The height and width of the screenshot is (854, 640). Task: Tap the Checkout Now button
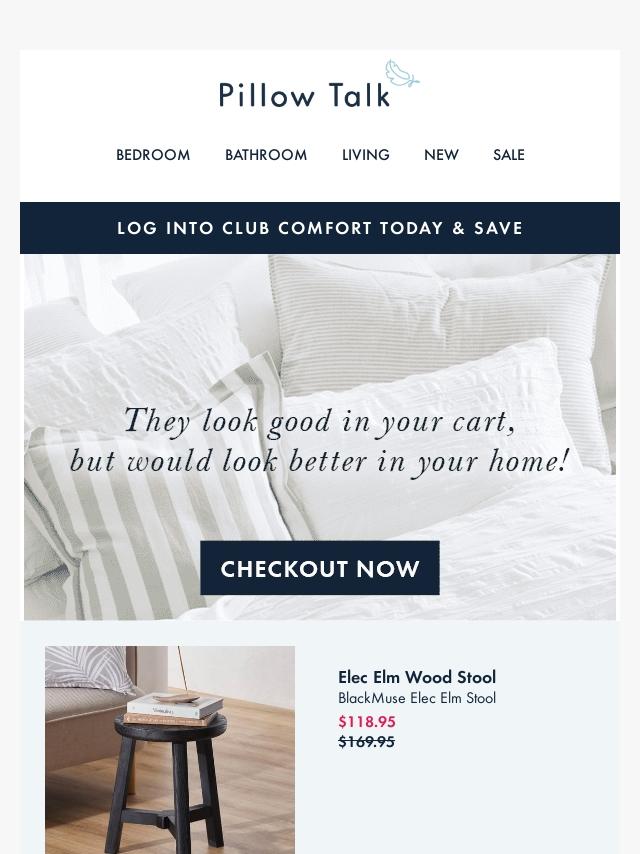coord(320,568)
